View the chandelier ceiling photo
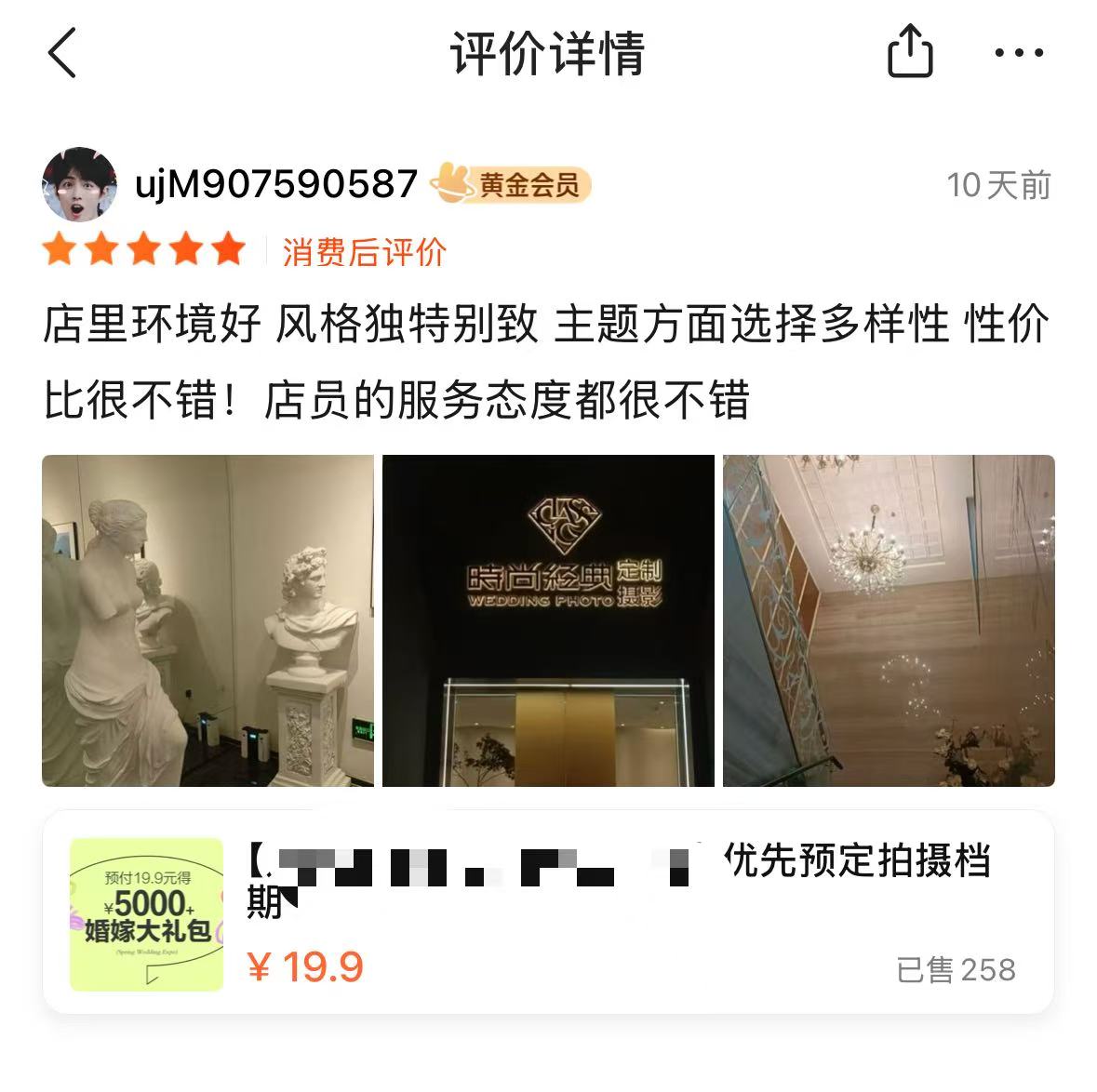Screen dimensions: 1097x1092 tap(889, 620)
